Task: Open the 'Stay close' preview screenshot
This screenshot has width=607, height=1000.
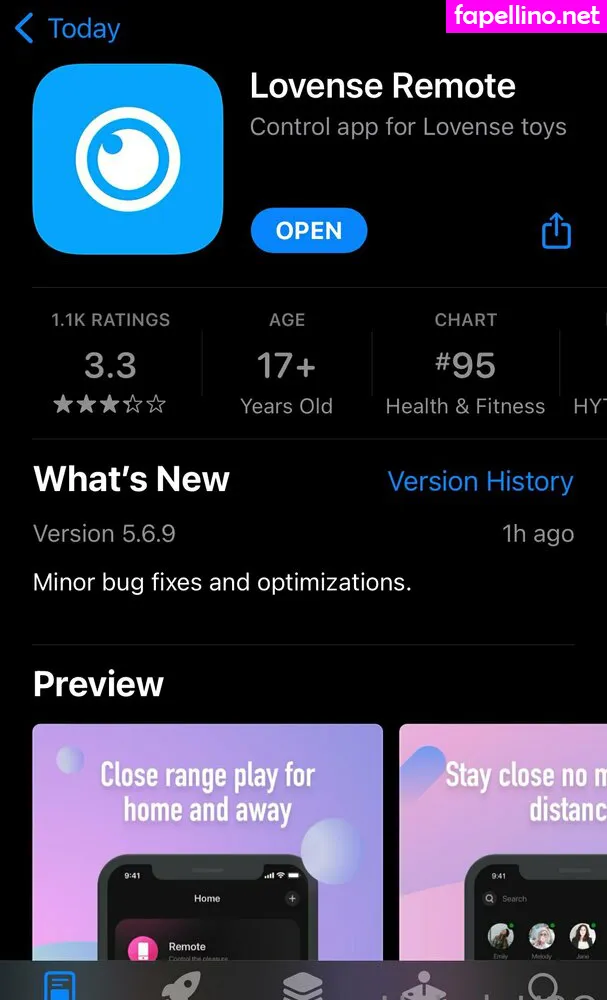Action: (x=502, y=840)
